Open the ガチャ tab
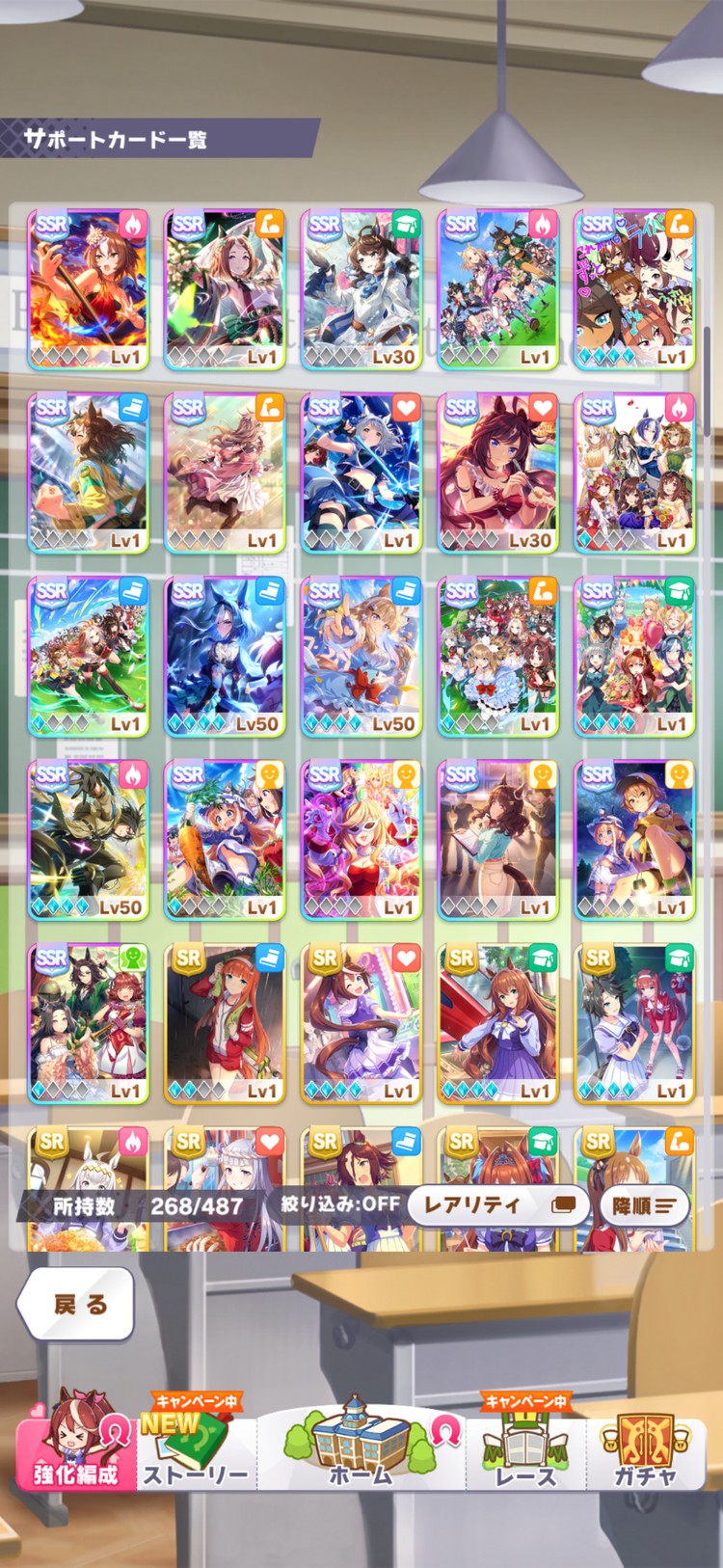This screenshot has height=1568, width=723. tap(646, 1451)
